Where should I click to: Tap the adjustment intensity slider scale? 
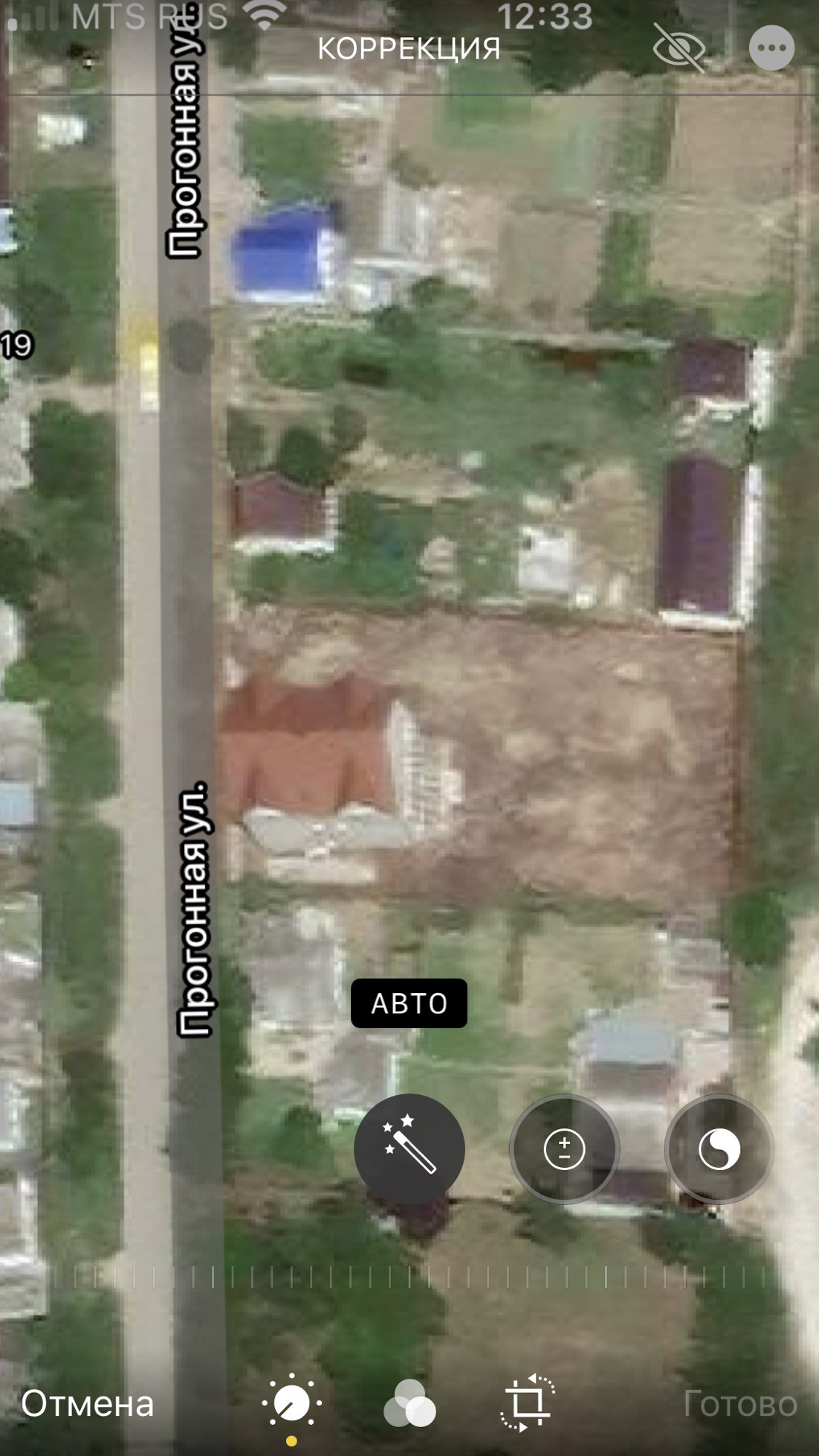409,1277
